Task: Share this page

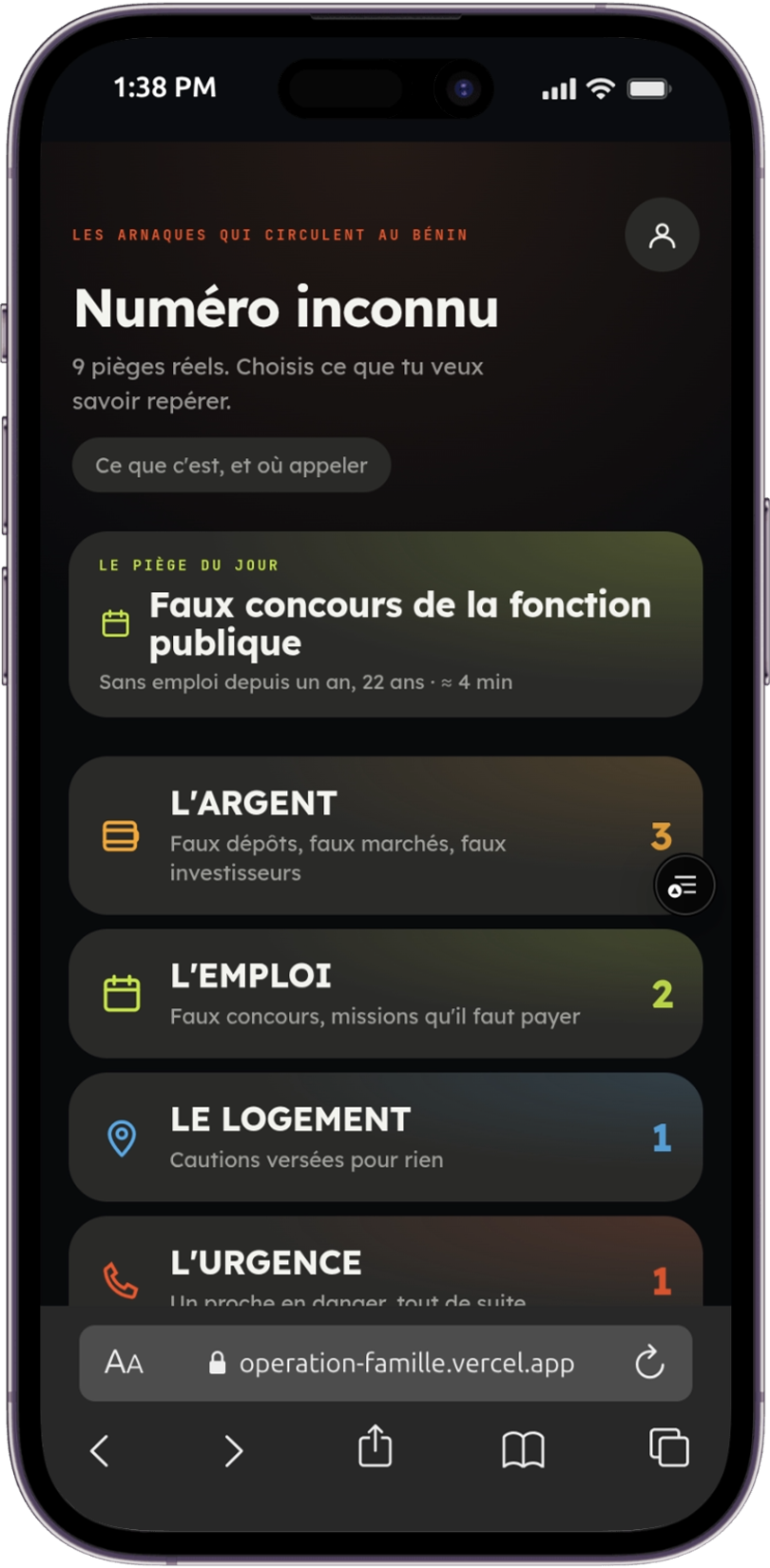Action: (x=375, y=1445)
